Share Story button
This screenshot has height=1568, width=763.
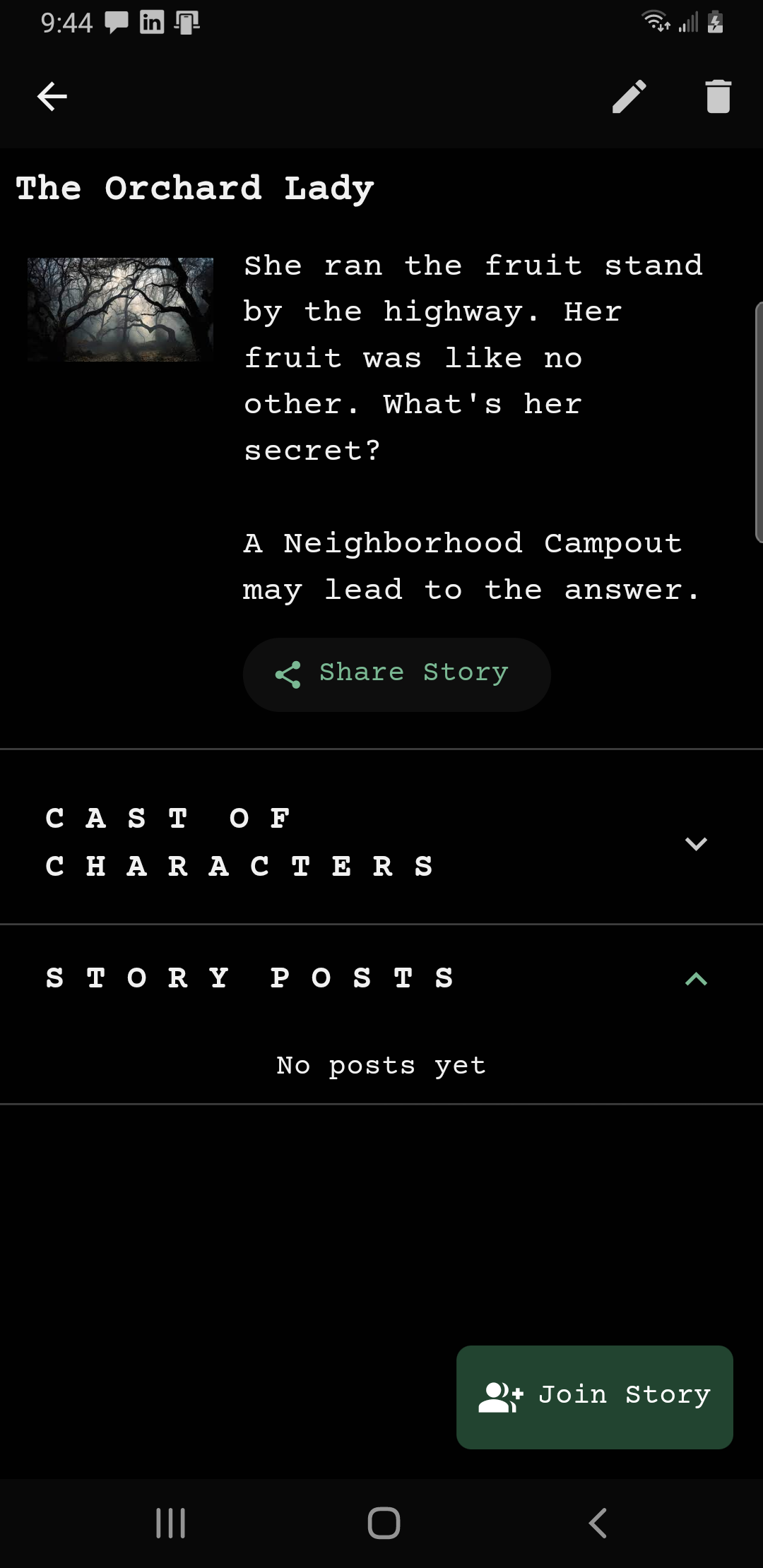[396, 674]
